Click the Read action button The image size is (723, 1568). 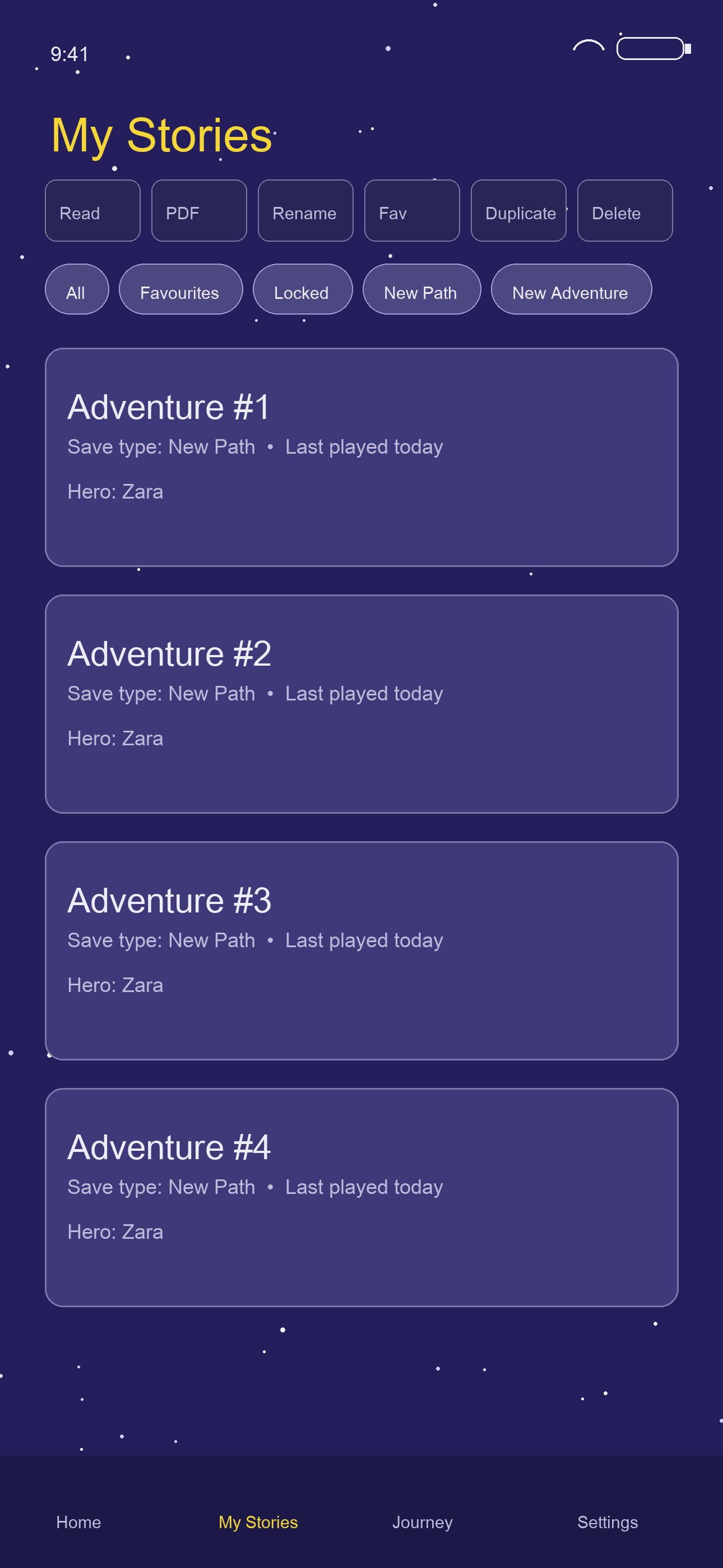tap(92, 212)
